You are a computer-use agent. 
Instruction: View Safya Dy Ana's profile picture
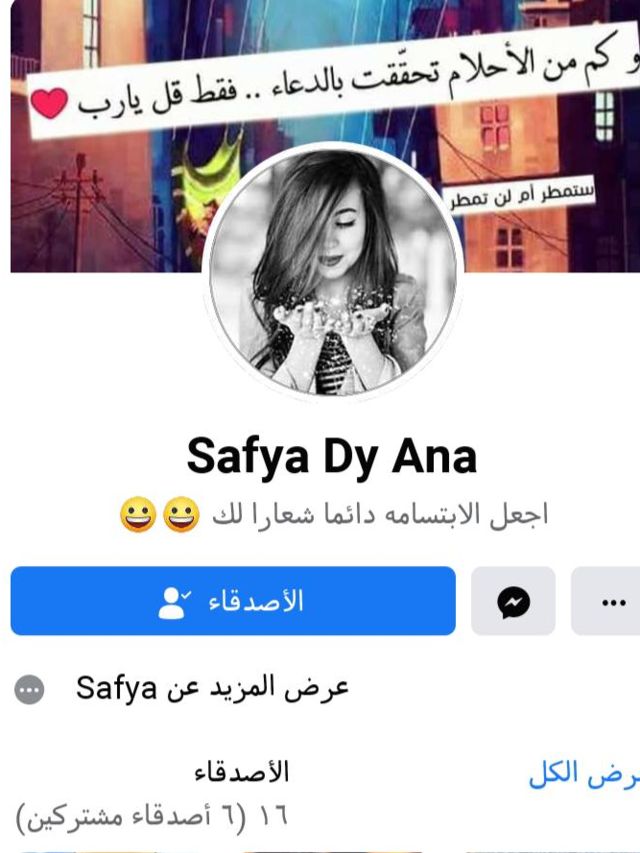[332, 270]
